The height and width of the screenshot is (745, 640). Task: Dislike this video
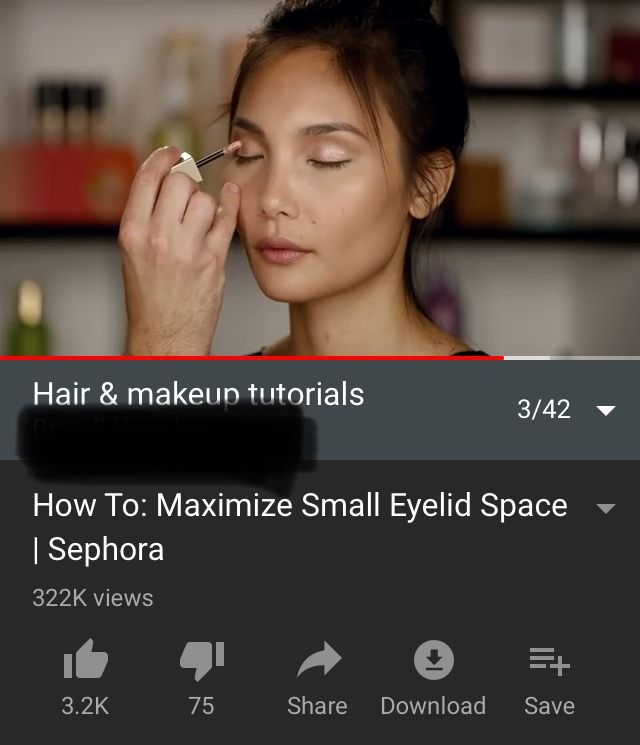point(201,662)
